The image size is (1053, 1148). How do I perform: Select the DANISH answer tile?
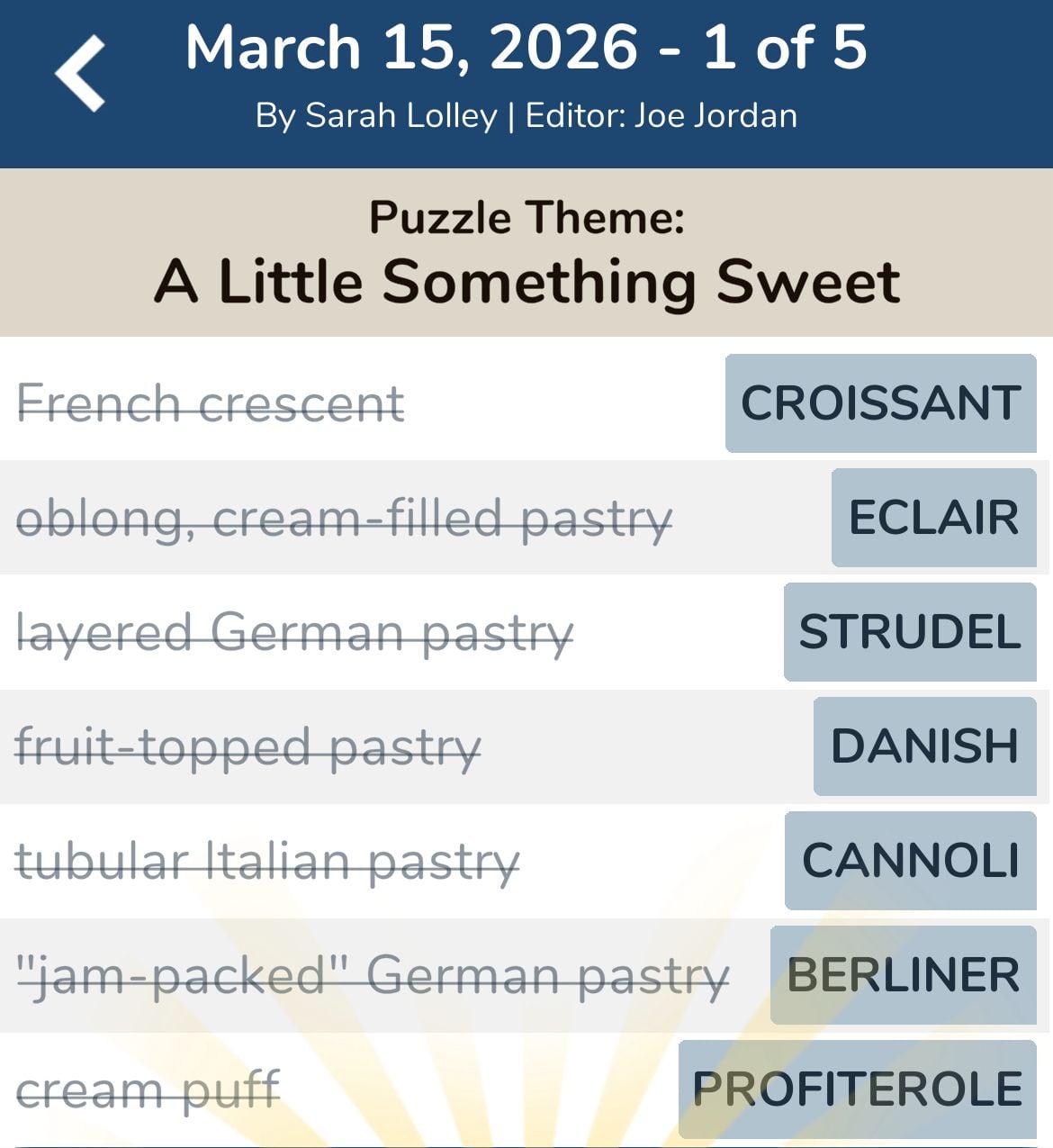923,746
